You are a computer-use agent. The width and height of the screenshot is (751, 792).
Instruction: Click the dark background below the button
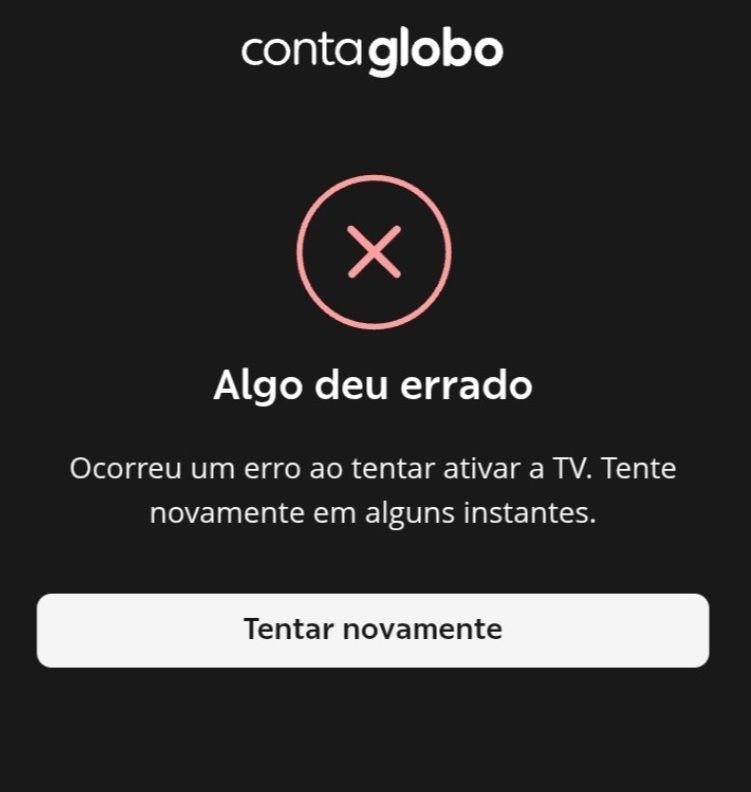point(375,730)
